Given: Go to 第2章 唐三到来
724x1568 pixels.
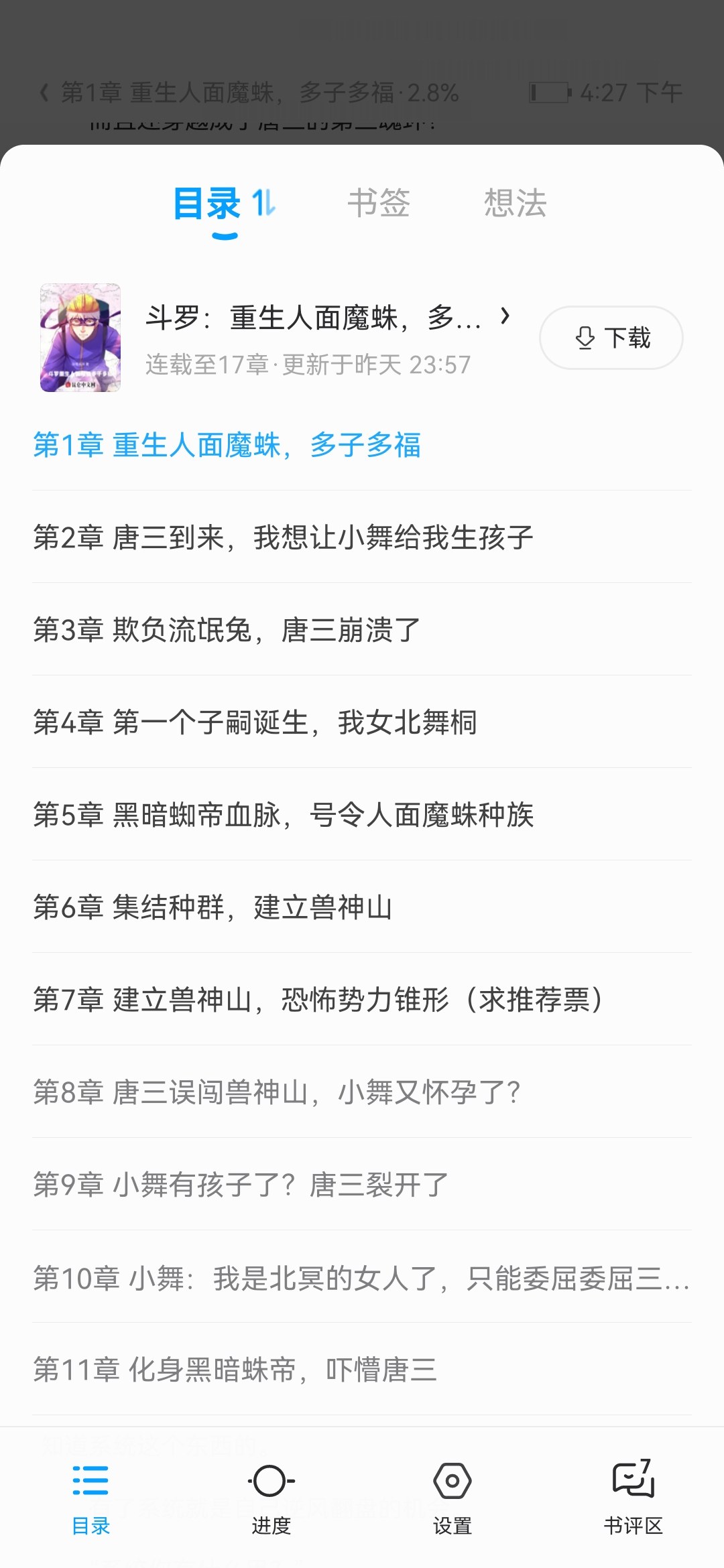Looking at the screenshot, I should tap(283, 537).
